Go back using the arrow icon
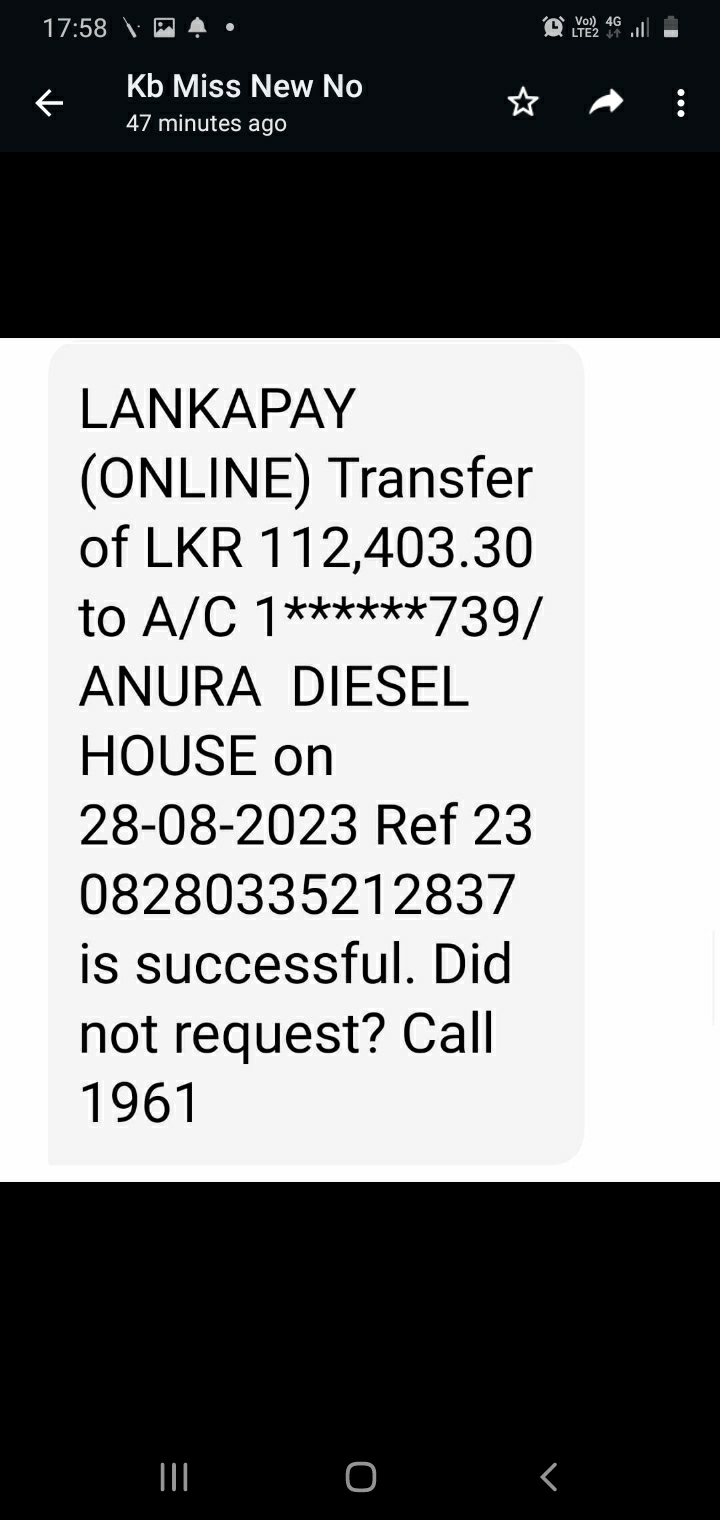720x1520 pixels. click(x=49, y=103)
